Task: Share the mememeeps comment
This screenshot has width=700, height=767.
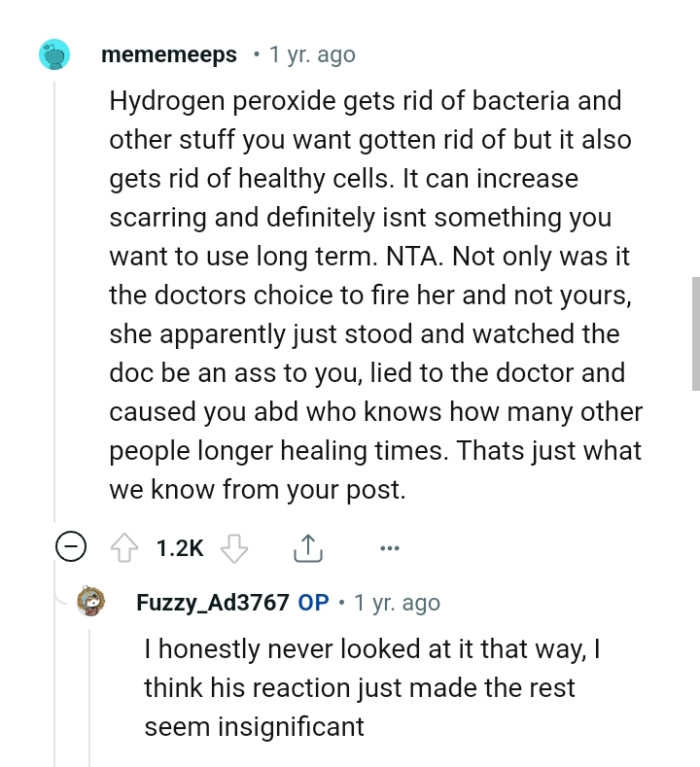Action: [307, 548]
